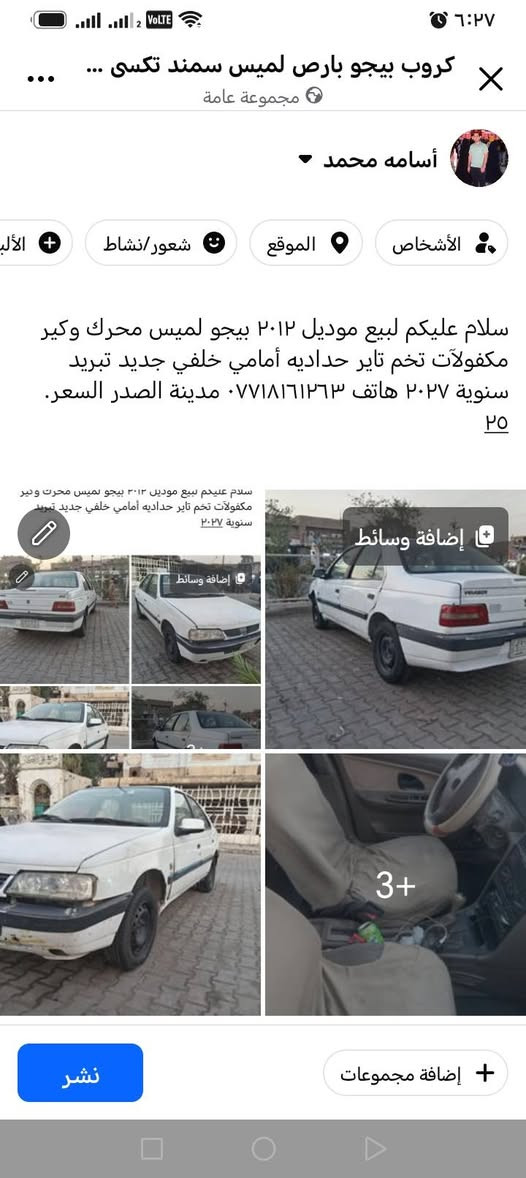Tap the partly hidden album chip
This screenshot has height=1178, width=526.
point(34,243)
